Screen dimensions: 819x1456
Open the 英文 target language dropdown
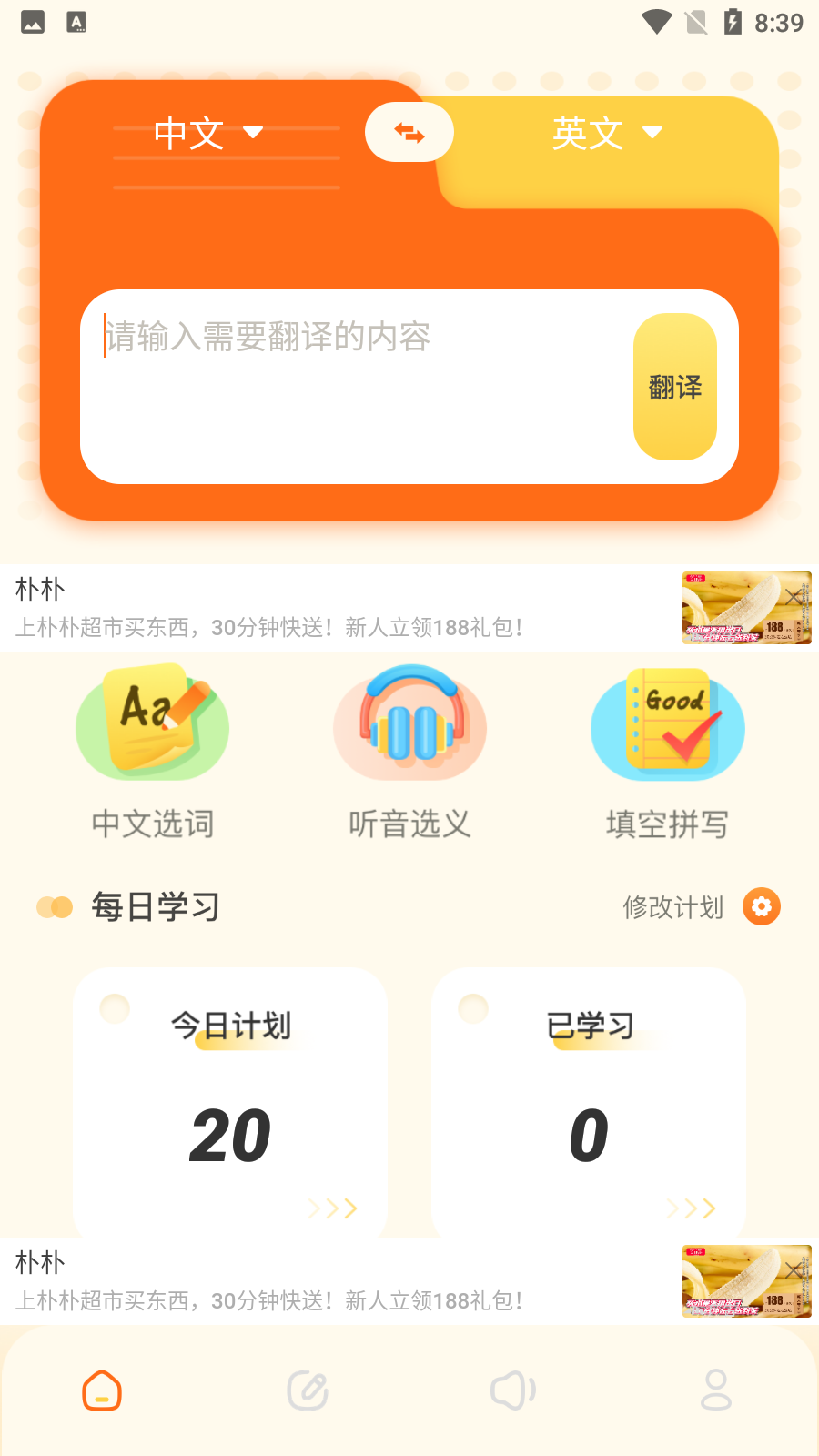pos(606,133)
